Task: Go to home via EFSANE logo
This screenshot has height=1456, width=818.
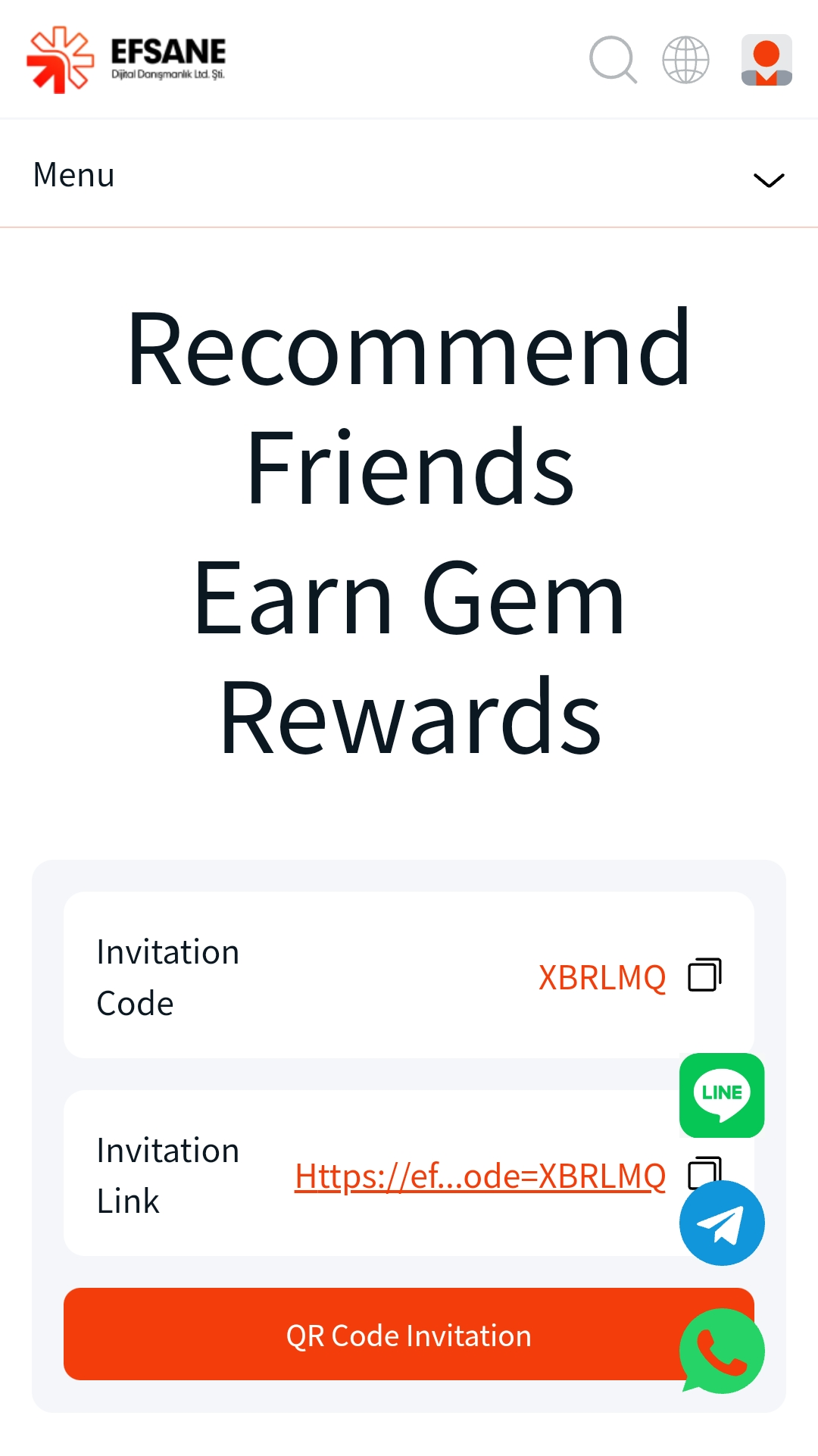Action: (x=126, y=59)
